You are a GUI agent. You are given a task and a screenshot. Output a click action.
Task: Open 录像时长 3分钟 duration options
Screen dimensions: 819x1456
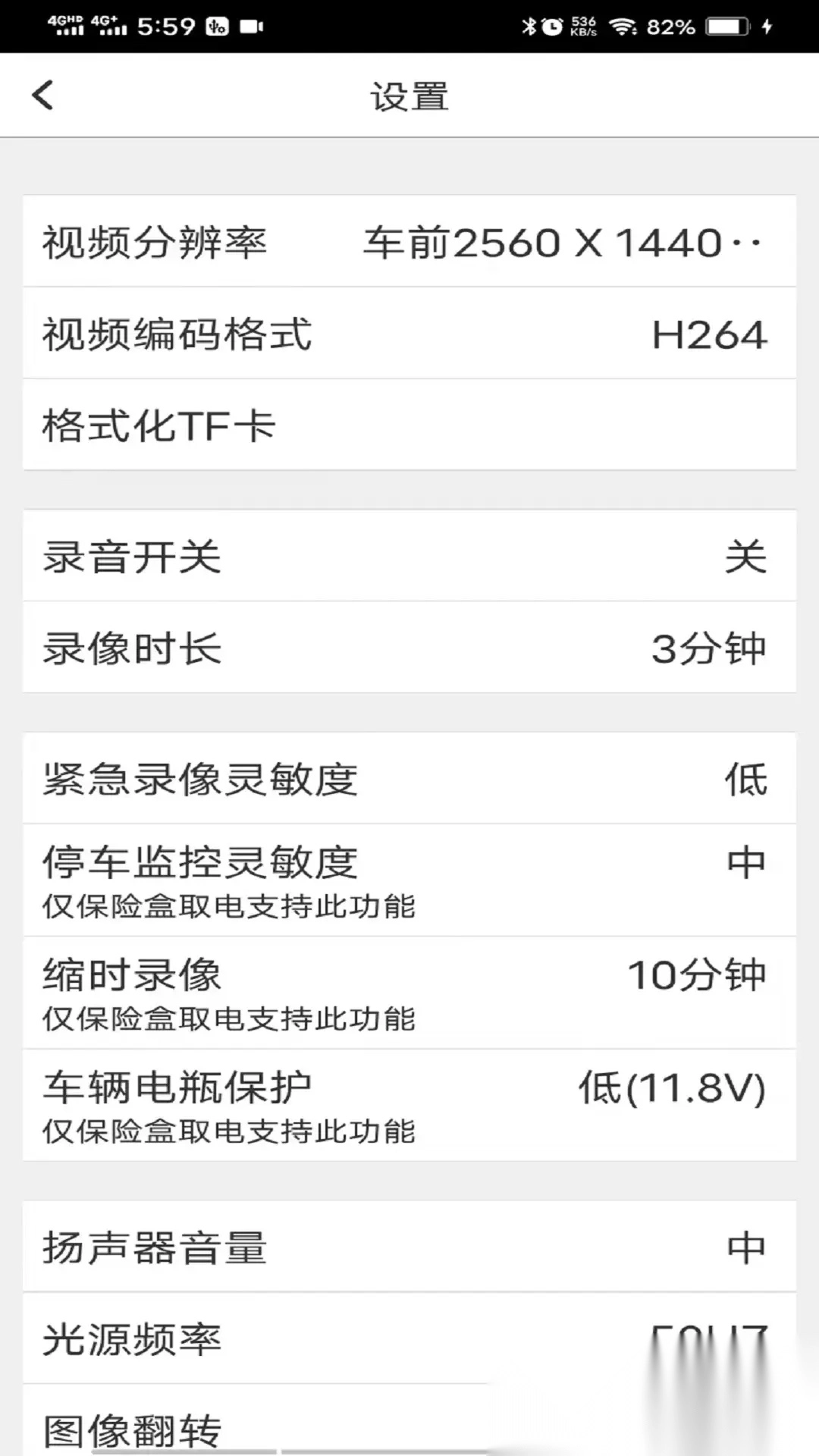click(409, 647)
